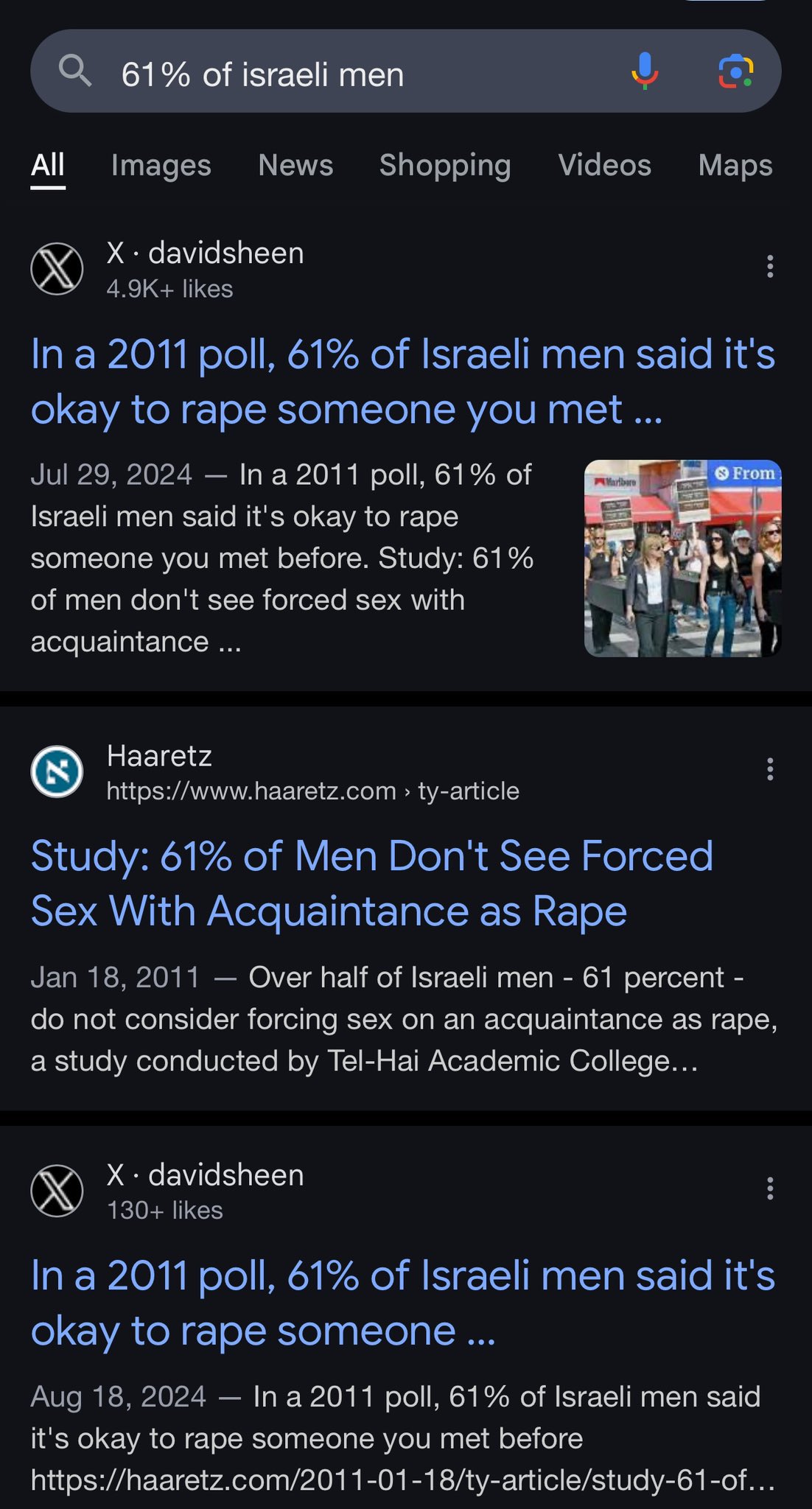
Task: Switch to the News tab
Action: pyautogui.click(x=295, y=166)
